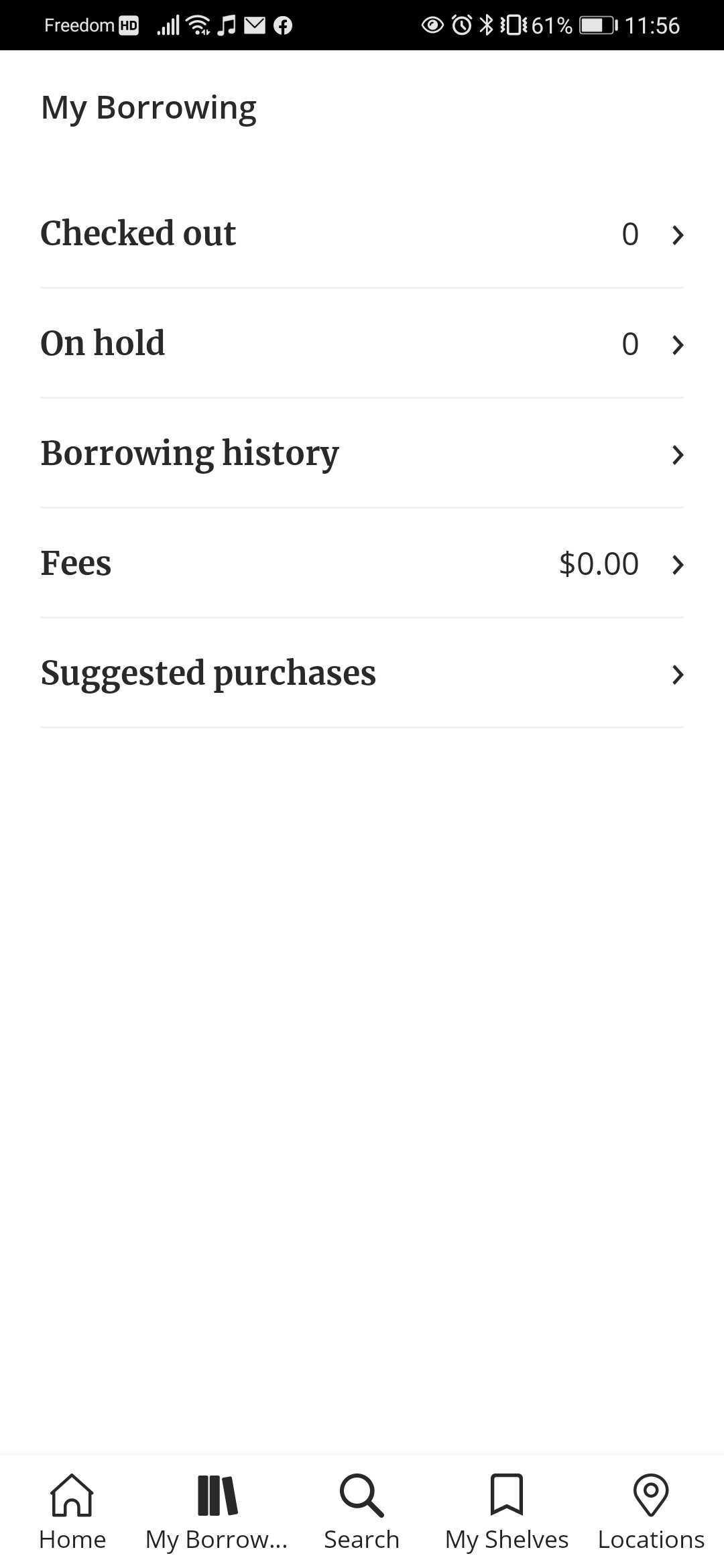Switch to the Search tab
Viewport: 724px width, 1568px height.
(362, 1512)
